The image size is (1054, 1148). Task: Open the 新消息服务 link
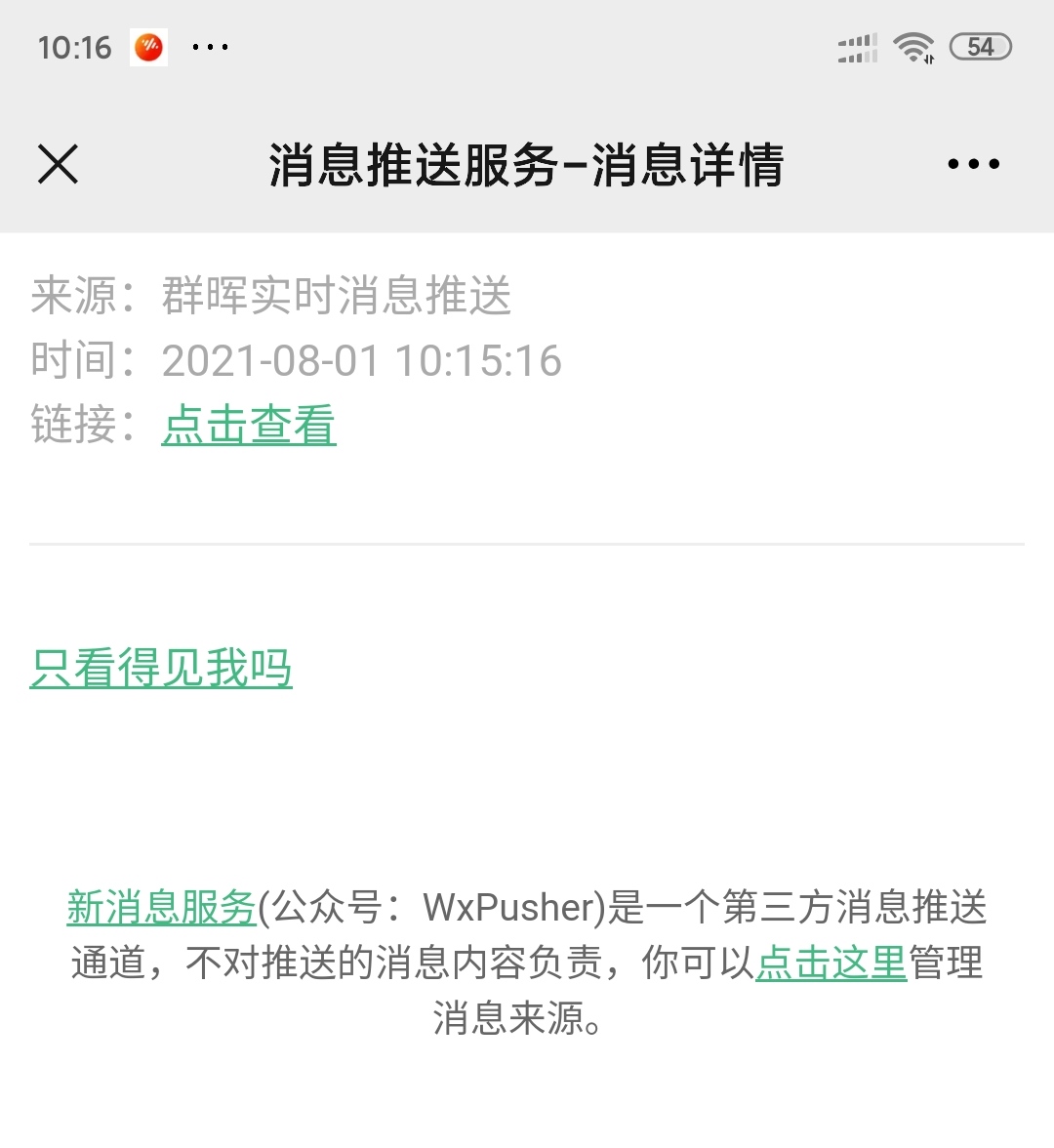(x=161, y=908)
